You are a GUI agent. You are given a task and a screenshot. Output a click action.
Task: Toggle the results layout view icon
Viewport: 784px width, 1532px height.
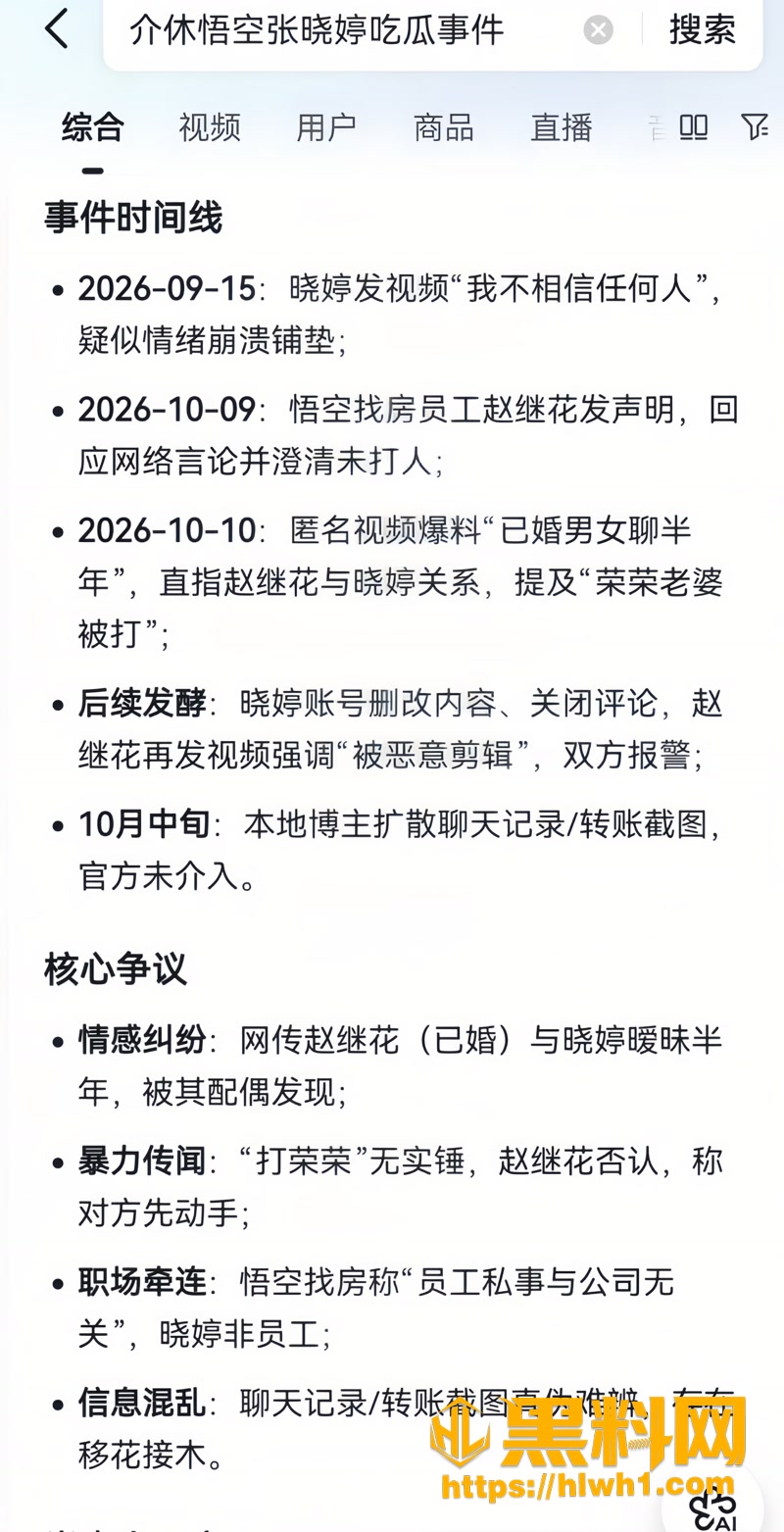point(694,126)
